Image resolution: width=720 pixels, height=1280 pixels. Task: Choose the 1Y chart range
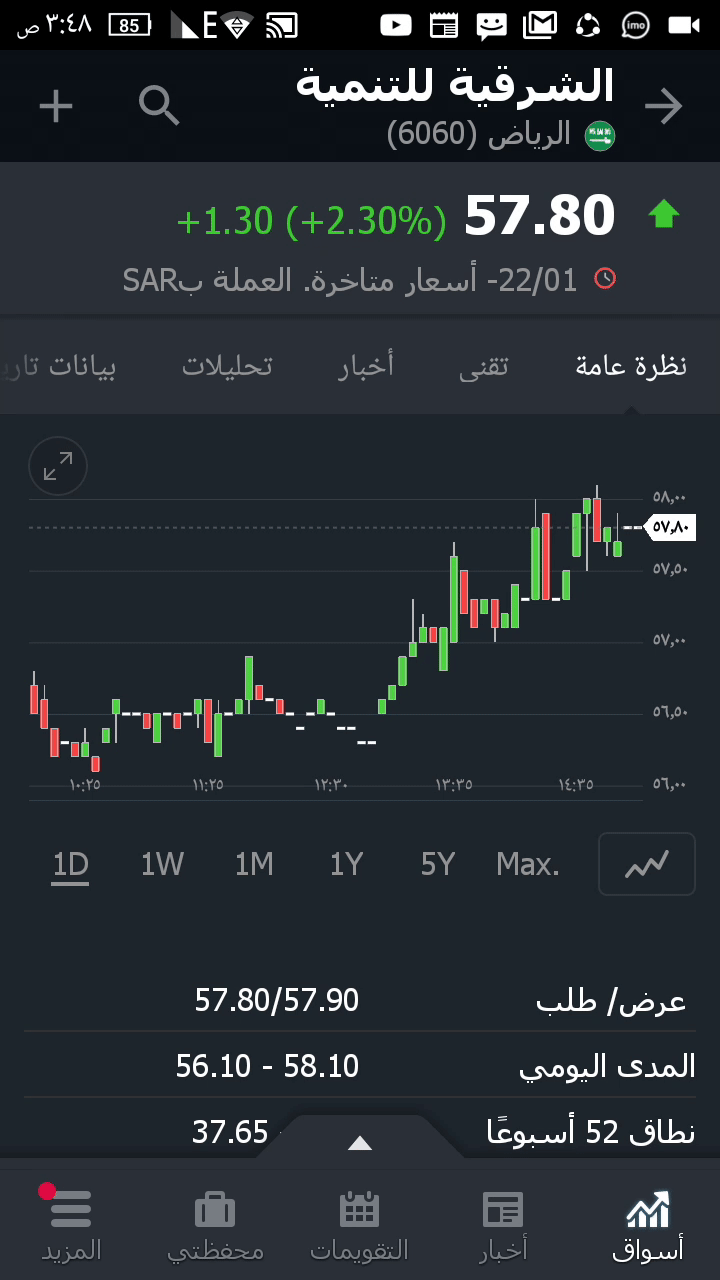click(x=346, y=864)
